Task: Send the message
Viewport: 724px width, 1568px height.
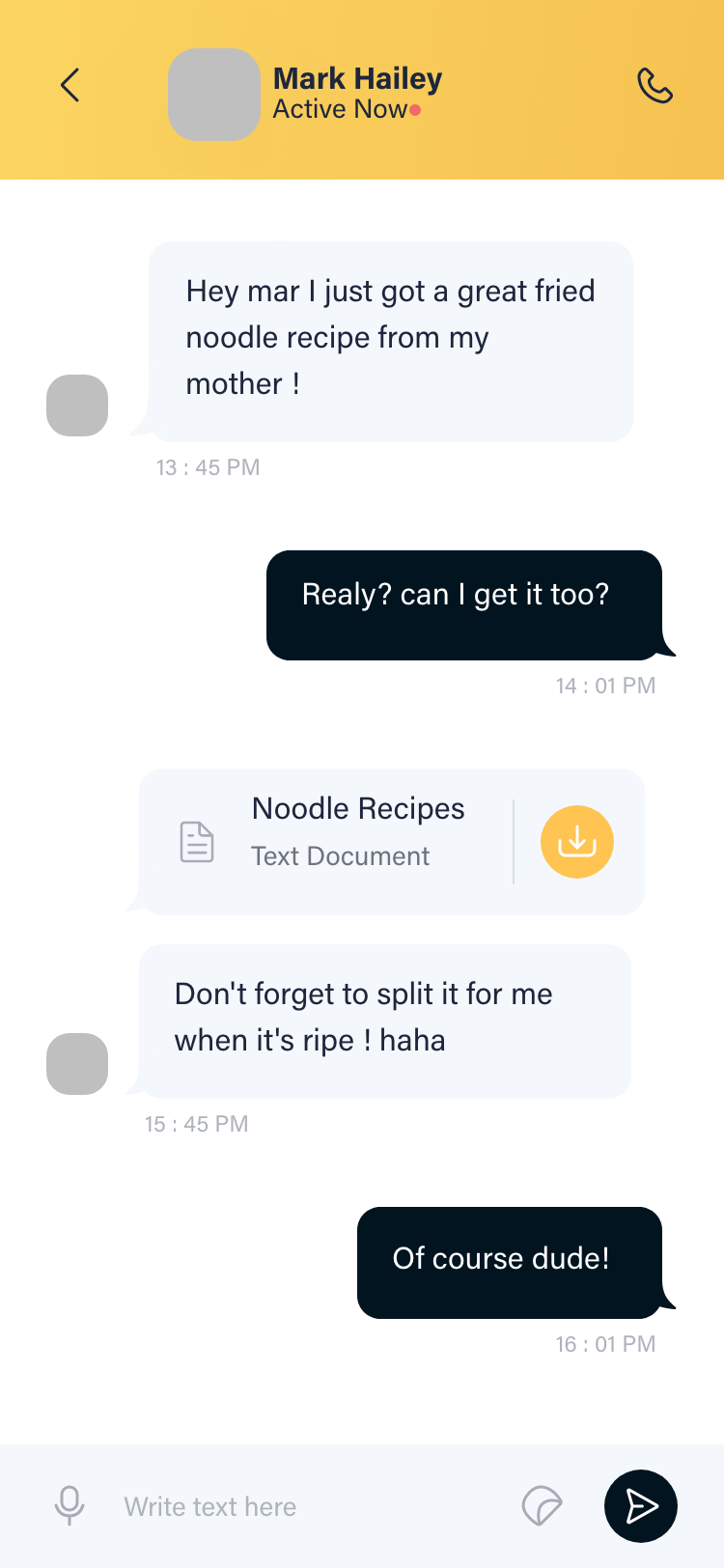Action: tap(640, 1506)
